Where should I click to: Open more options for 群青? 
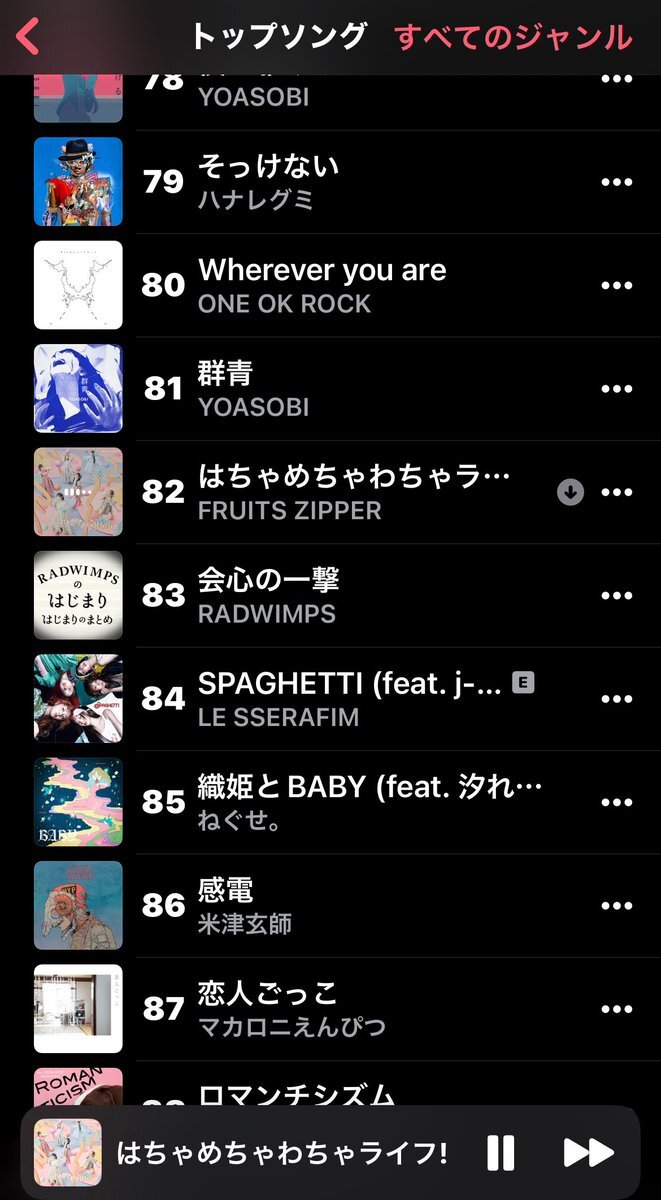click(x=616, y=389)
